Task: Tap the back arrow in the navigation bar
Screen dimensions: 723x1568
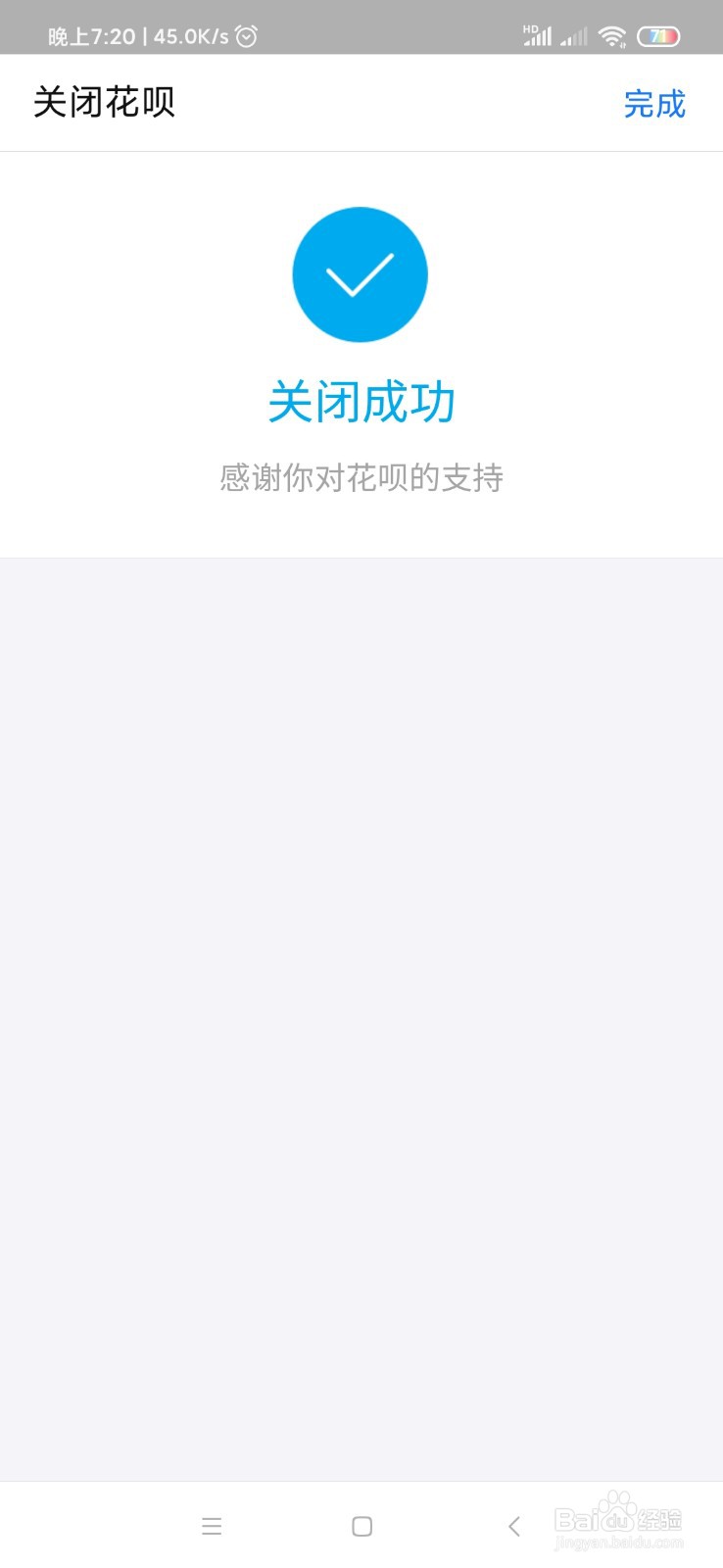Action: (513, 1526)
